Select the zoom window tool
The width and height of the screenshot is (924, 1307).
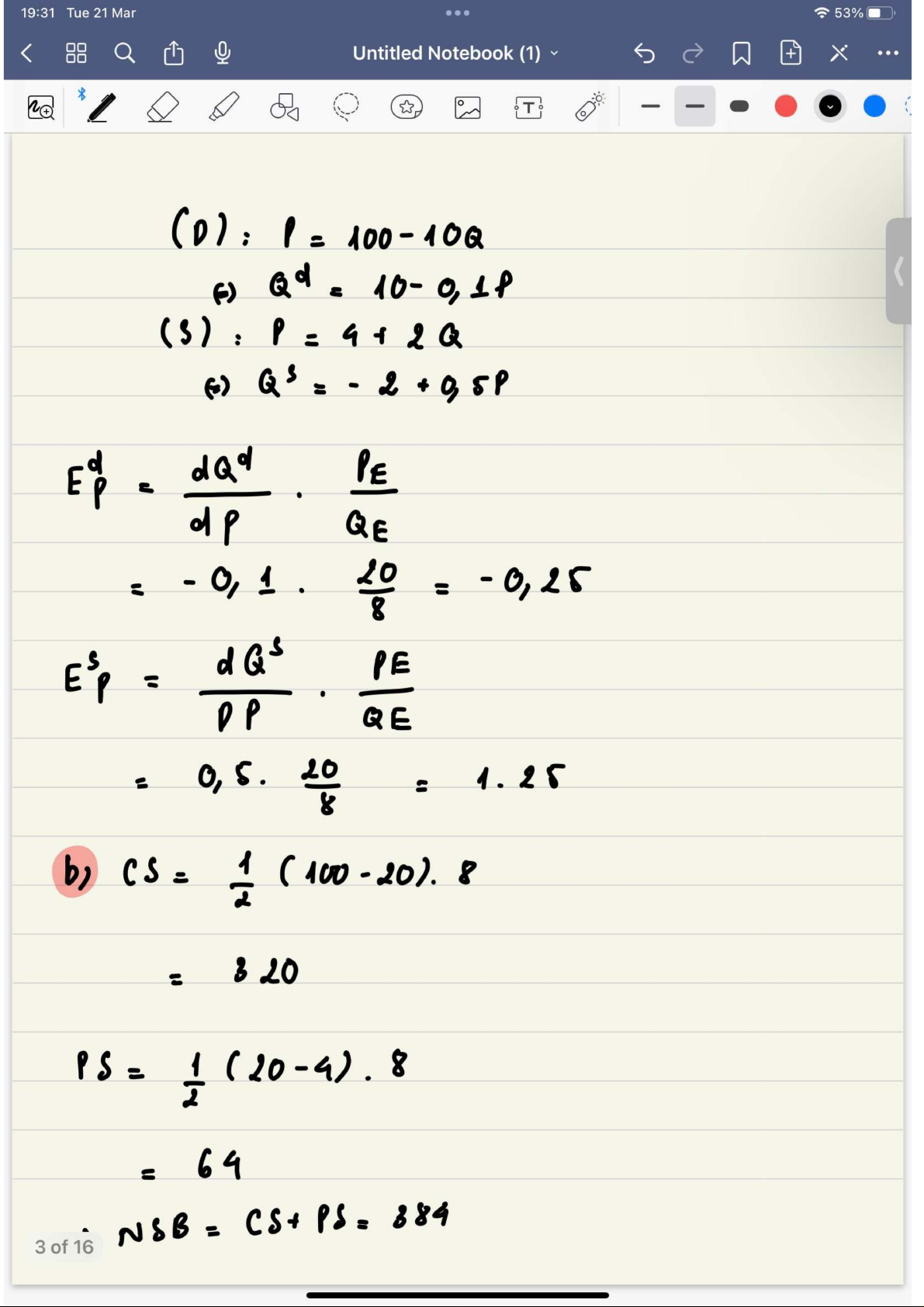(41, 107)
